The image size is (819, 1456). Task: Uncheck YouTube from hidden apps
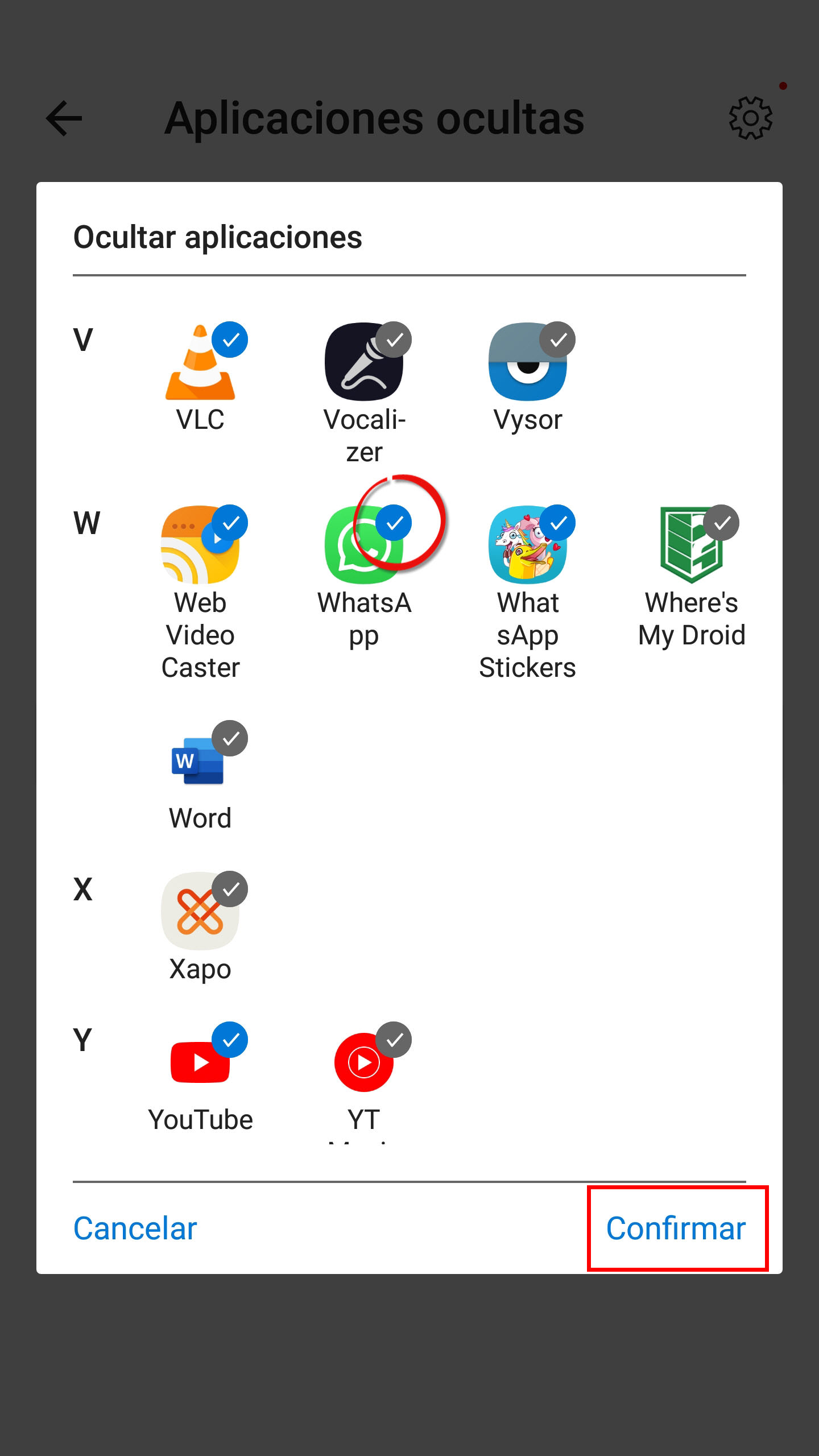point(200,1077)
